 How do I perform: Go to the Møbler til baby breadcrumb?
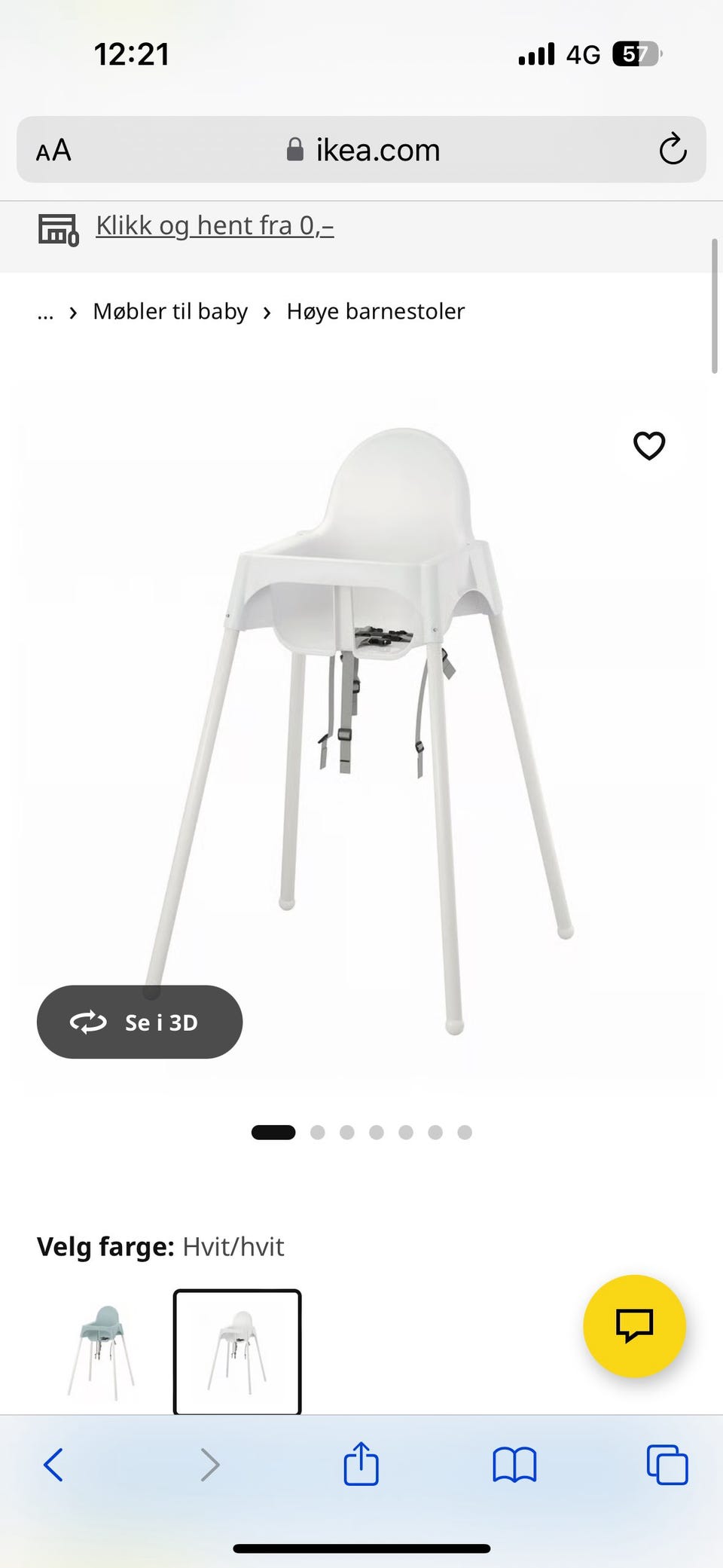point(170,311)
